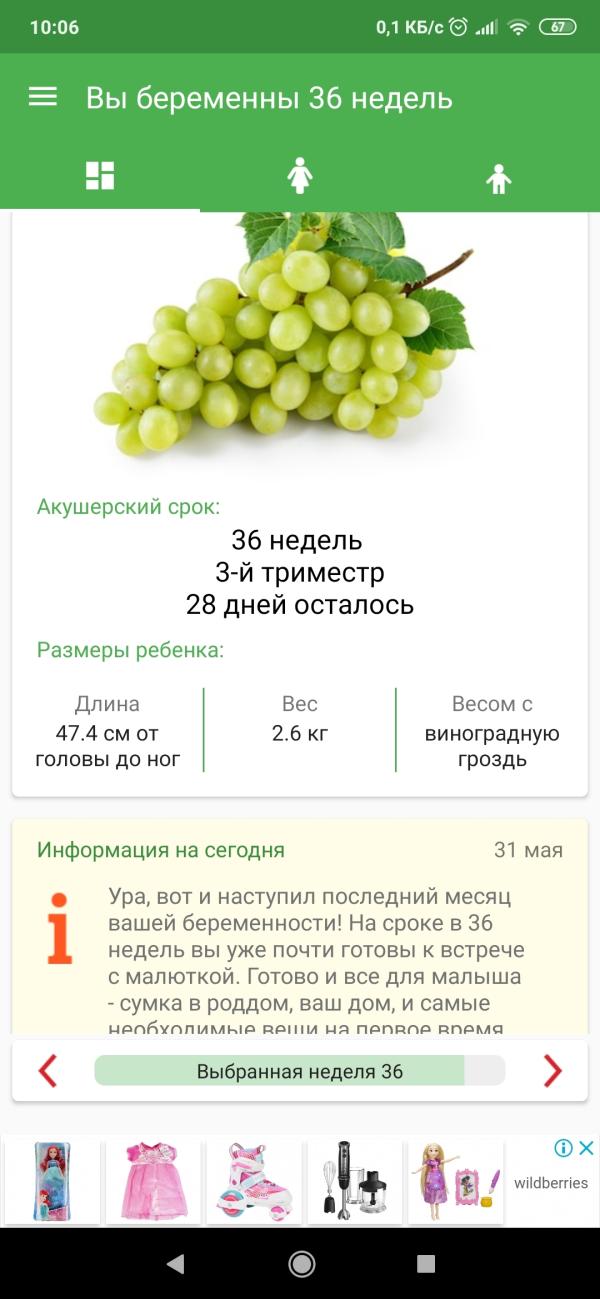Image resolution: width=600 pixels, height=1299 pixels.
Task: Go to previous week with left arrow
Action: click(48, 1071)
